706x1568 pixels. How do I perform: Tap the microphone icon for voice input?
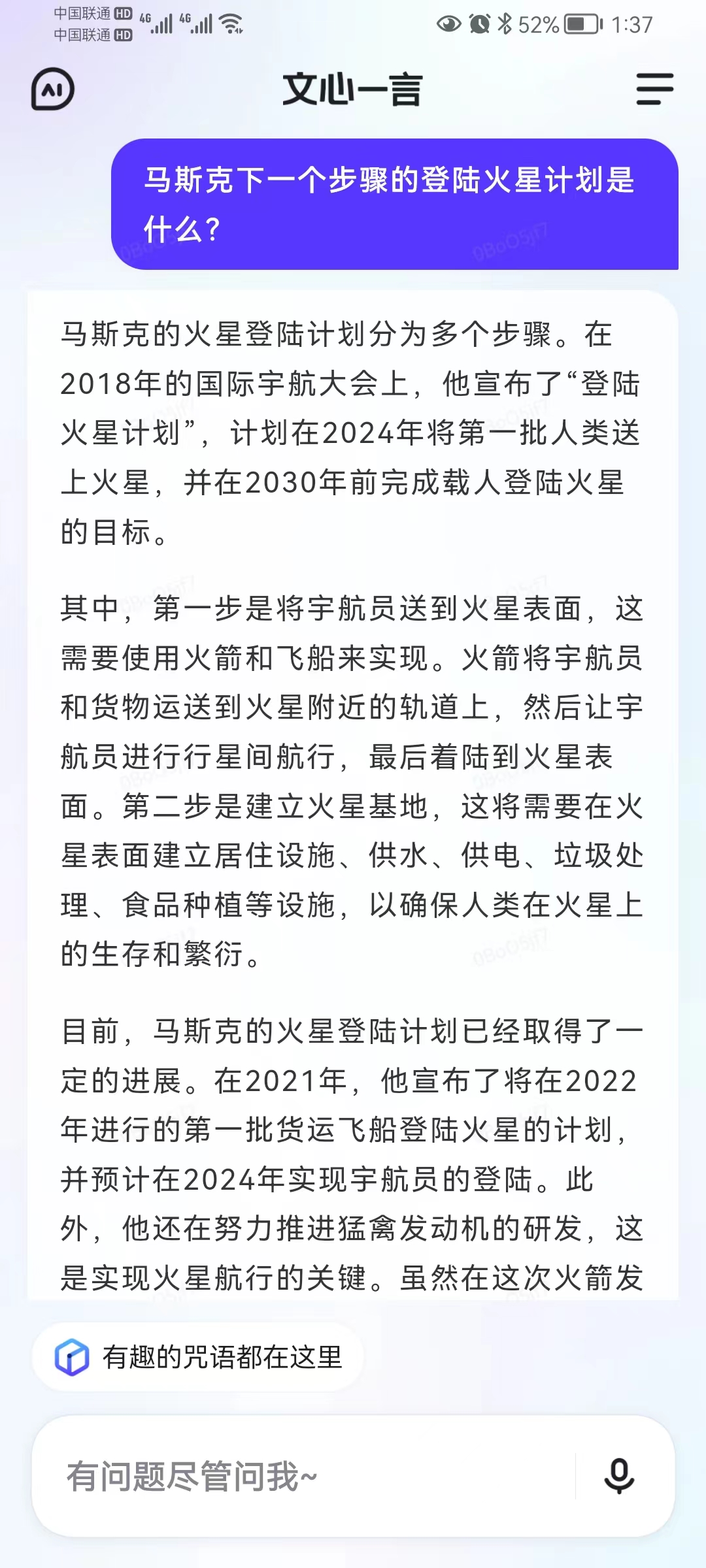tap(620, 1476)
